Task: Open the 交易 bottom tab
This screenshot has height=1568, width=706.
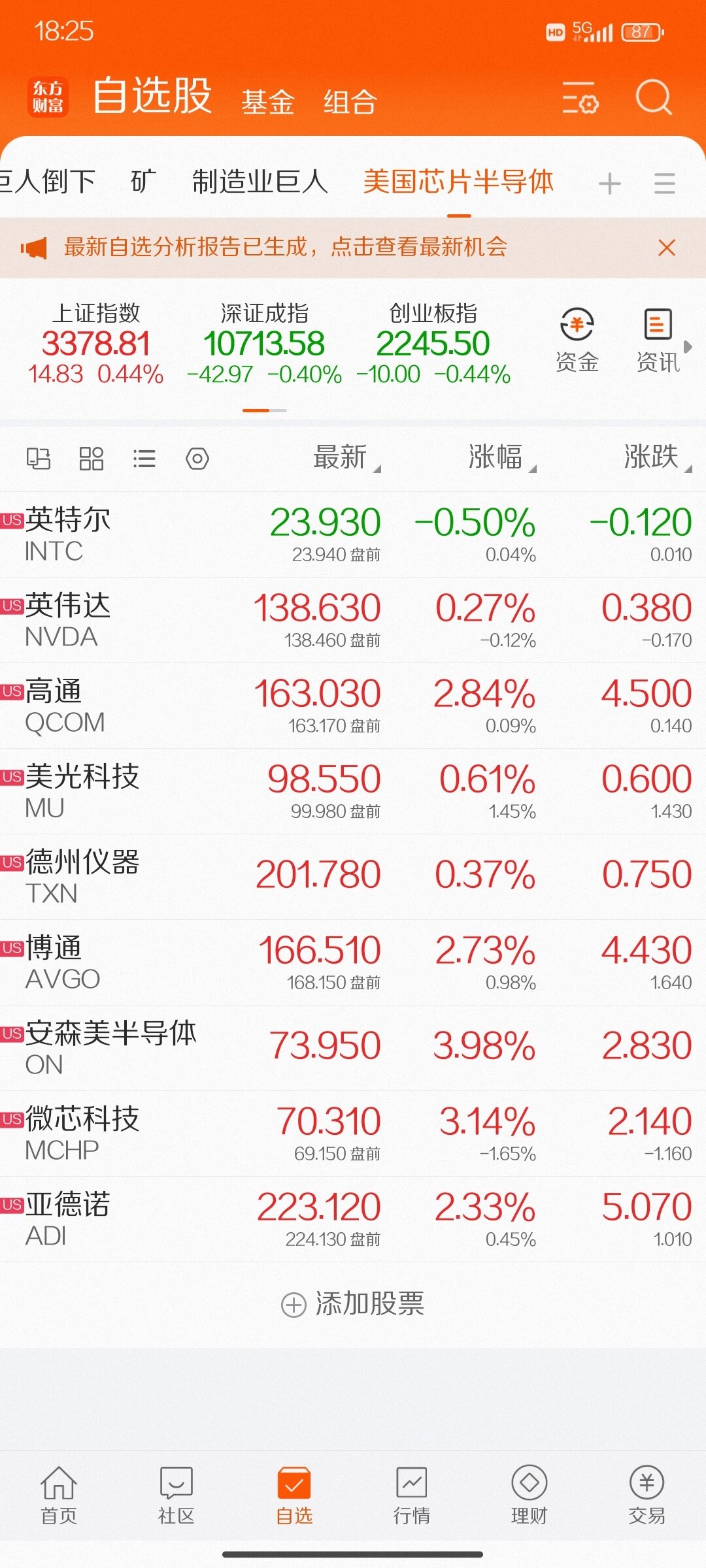Action: [647, 1495]
